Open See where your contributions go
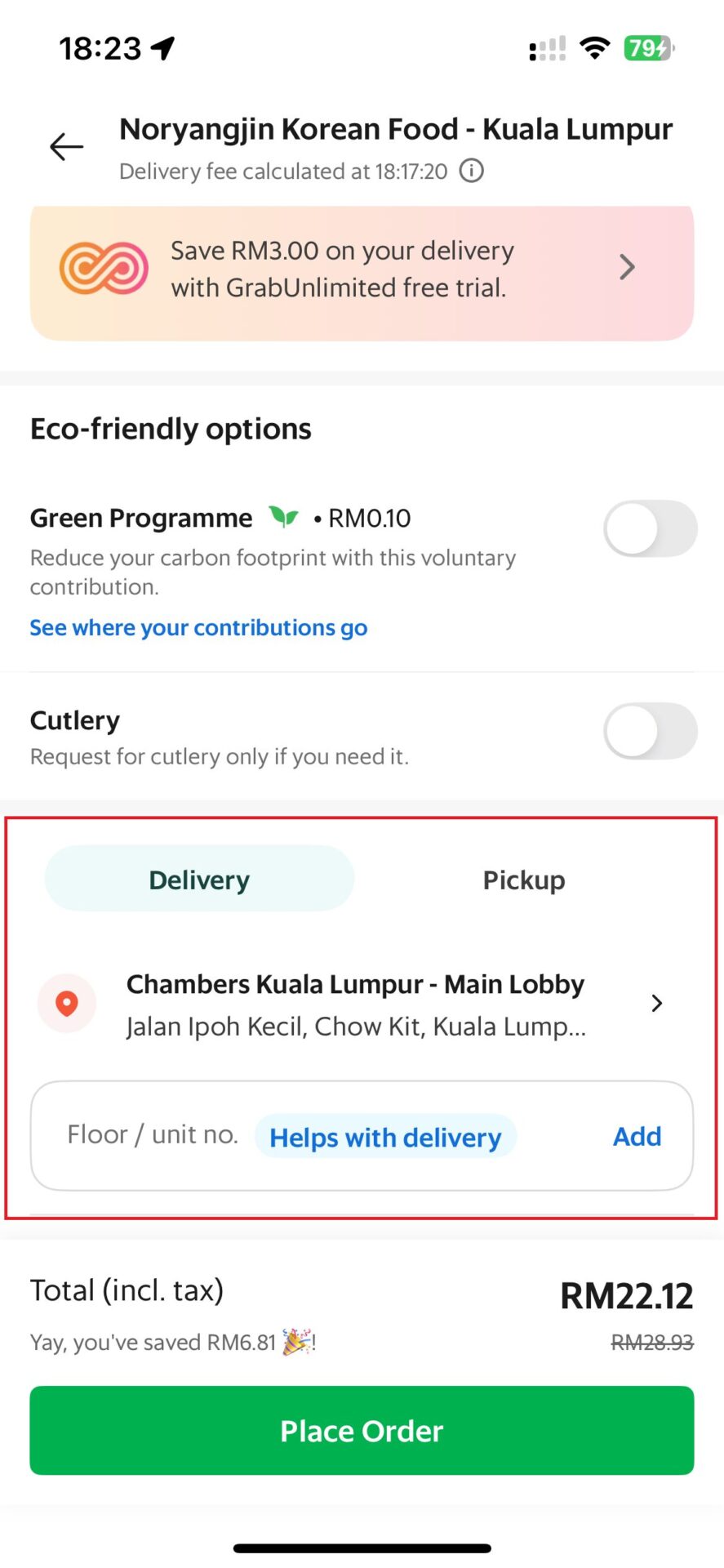724x1568 pixels. [198, 628]
